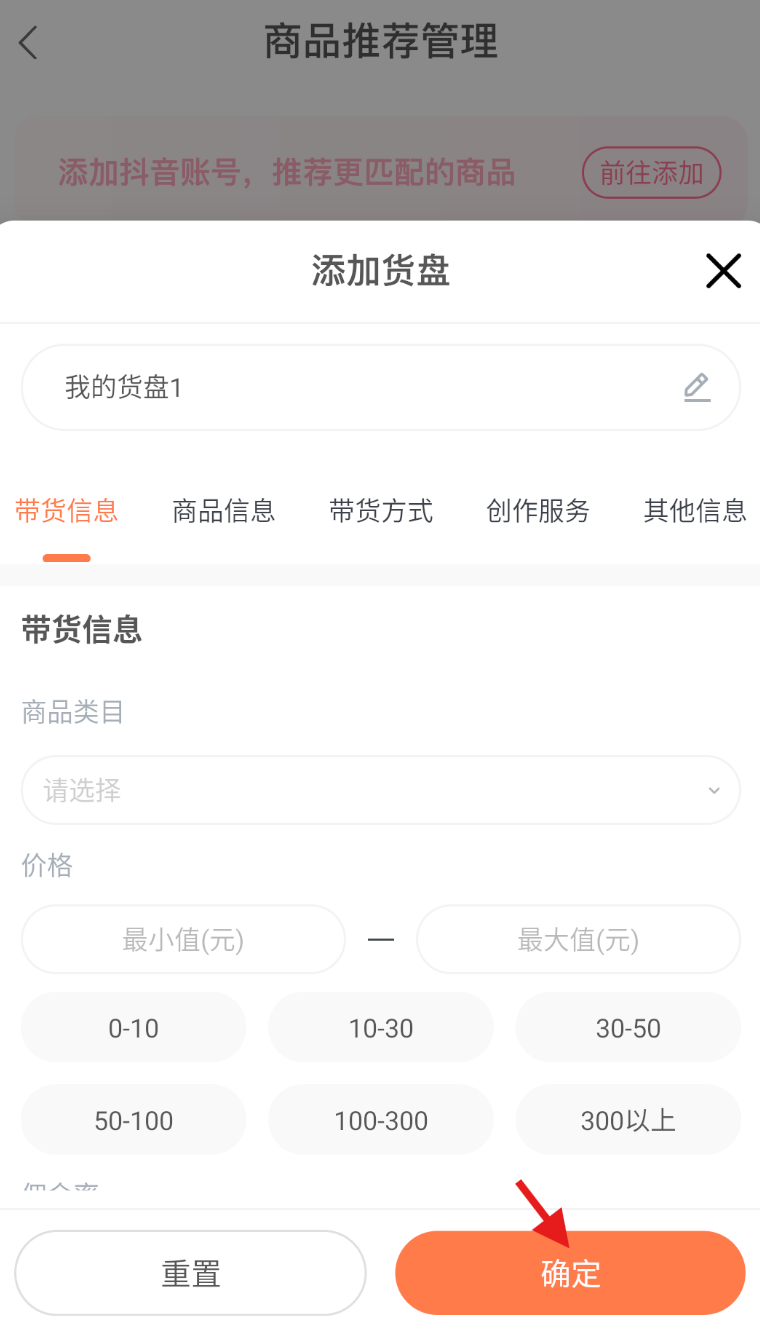Choose the 100-300 price range
Viewport: 760px width, 1321px height.
pyautogui.click(x=381, y=1120)
